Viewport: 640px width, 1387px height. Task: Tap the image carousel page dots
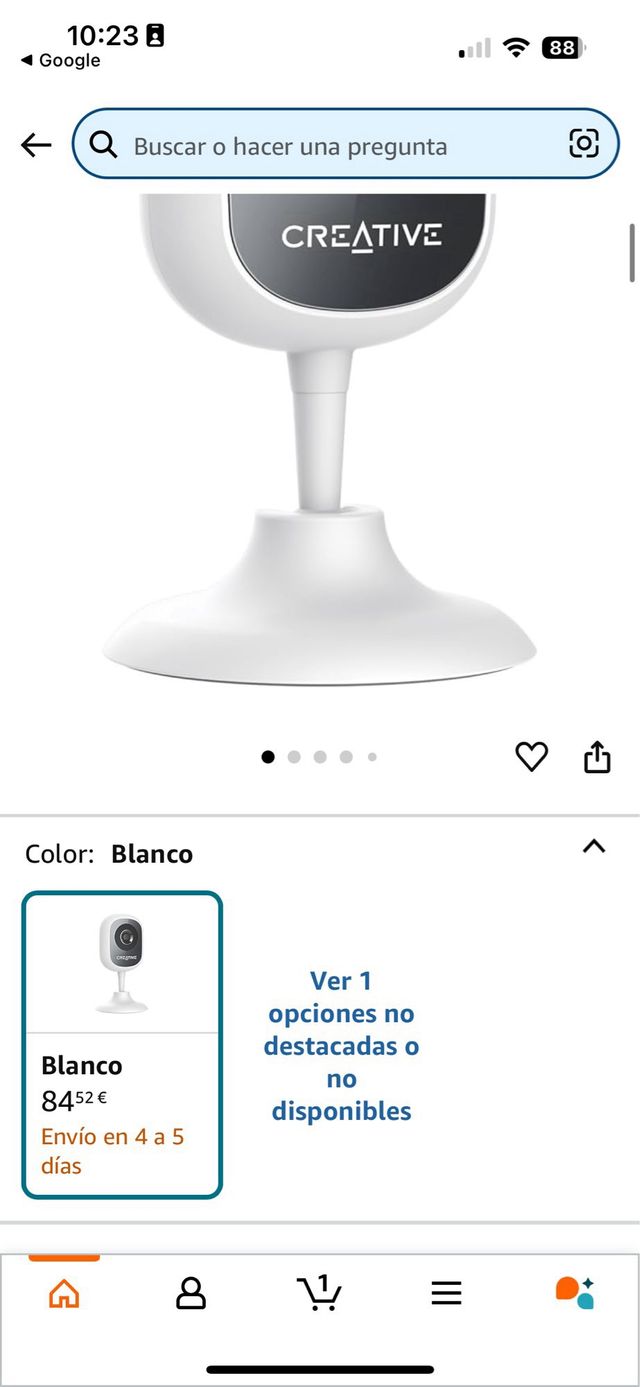click(x=320, y=757)
